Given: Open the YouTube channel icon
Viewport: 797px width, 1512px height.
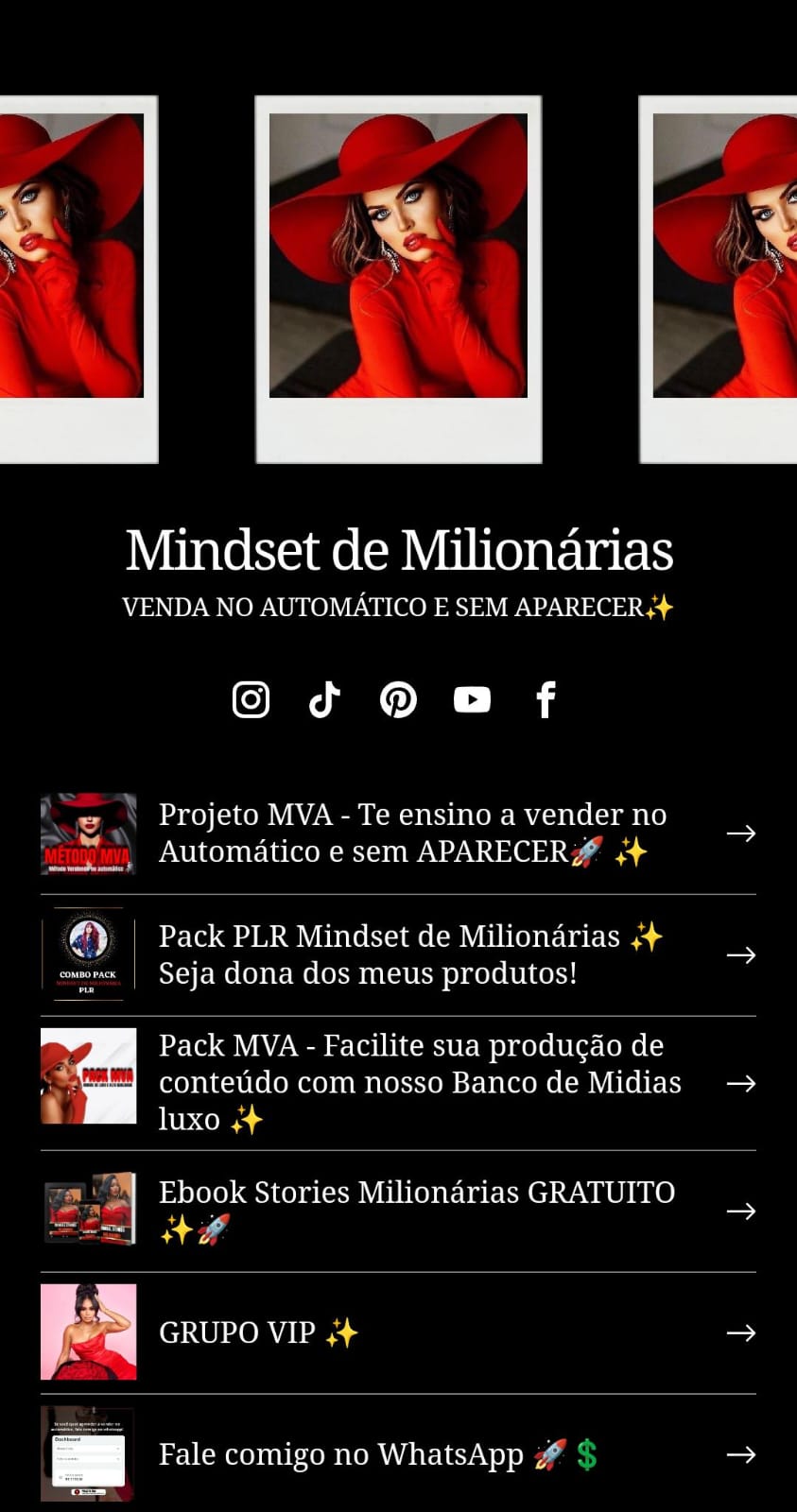Looking at the screenshot, I should pos(472,699).
